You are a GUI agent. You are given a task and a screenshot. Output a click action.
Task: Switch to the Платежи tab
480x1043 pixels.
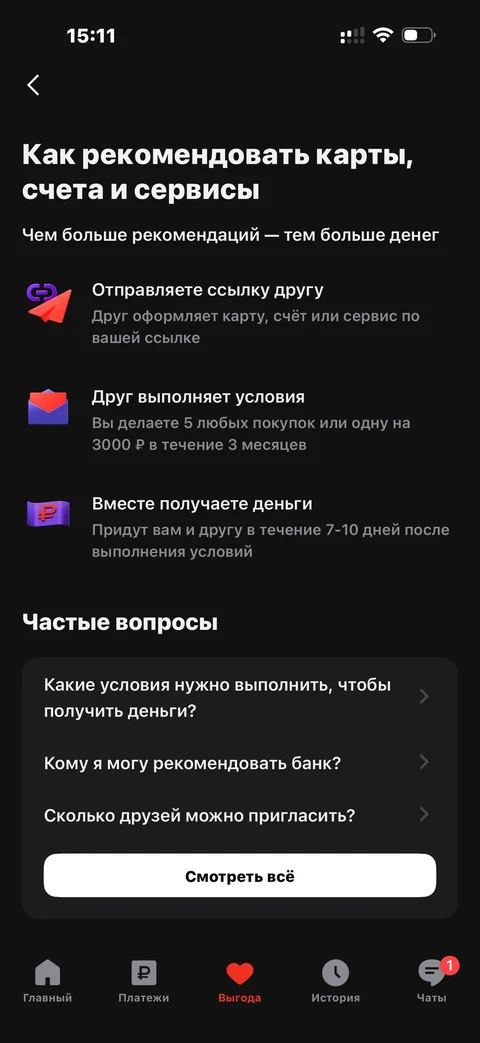point(144,981)
